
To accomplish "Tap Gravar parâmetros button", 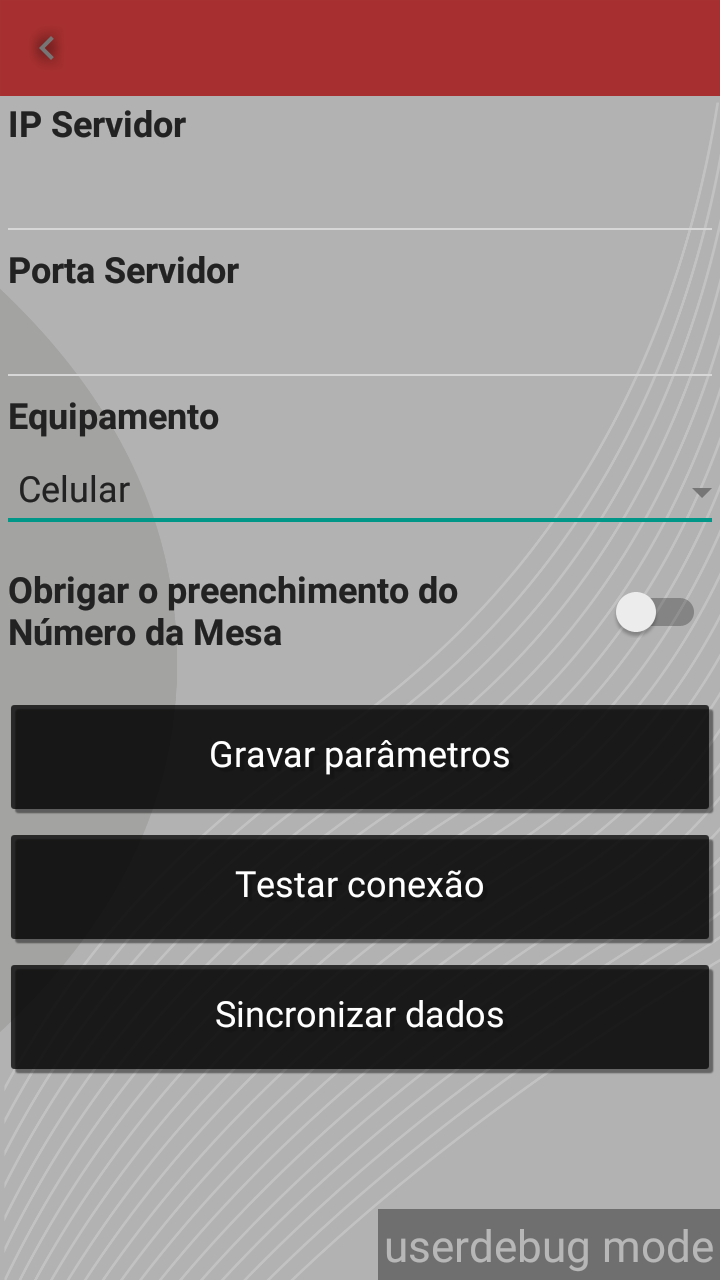I will [360, 756].
